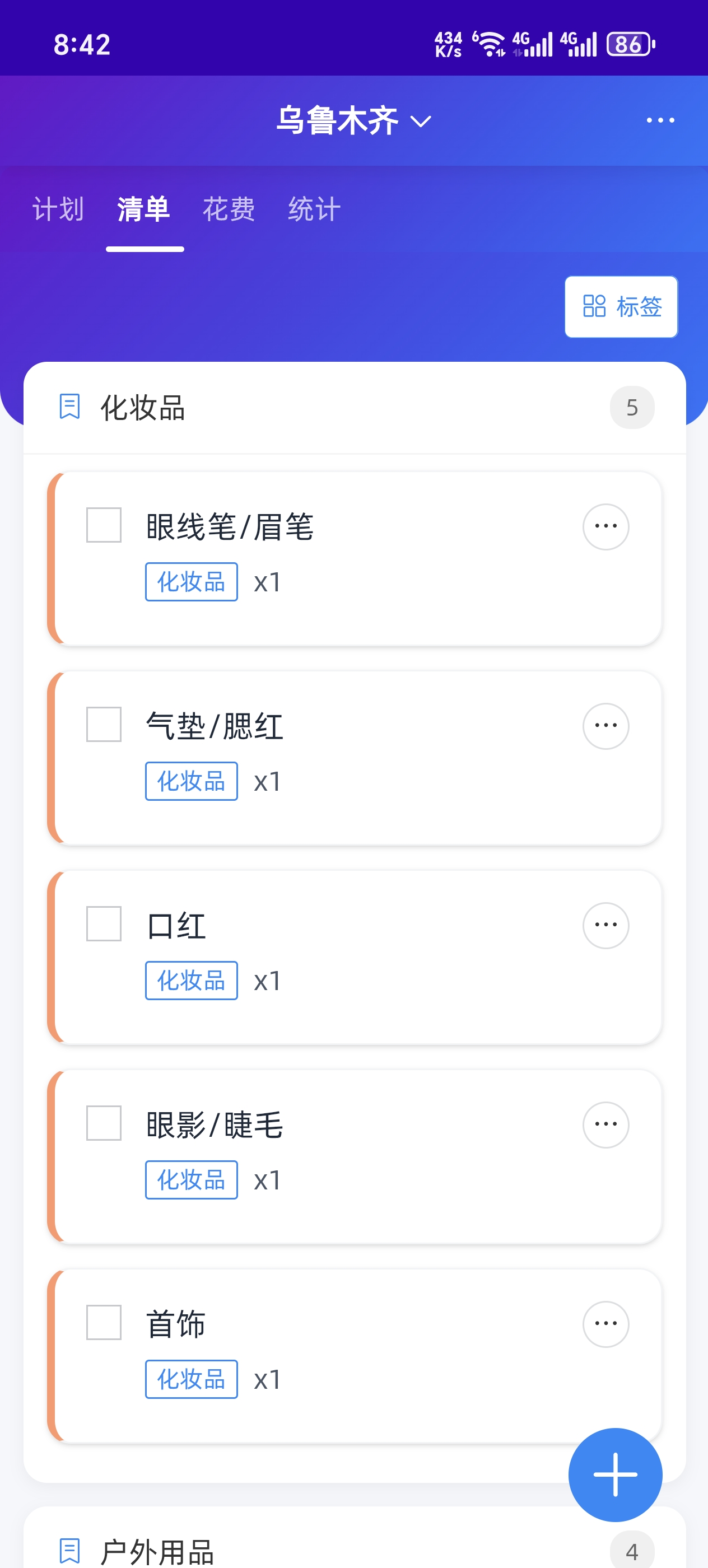Open more options for 气垫/腮红
This screenshot has height=1568, width=708.
point(605,726)
